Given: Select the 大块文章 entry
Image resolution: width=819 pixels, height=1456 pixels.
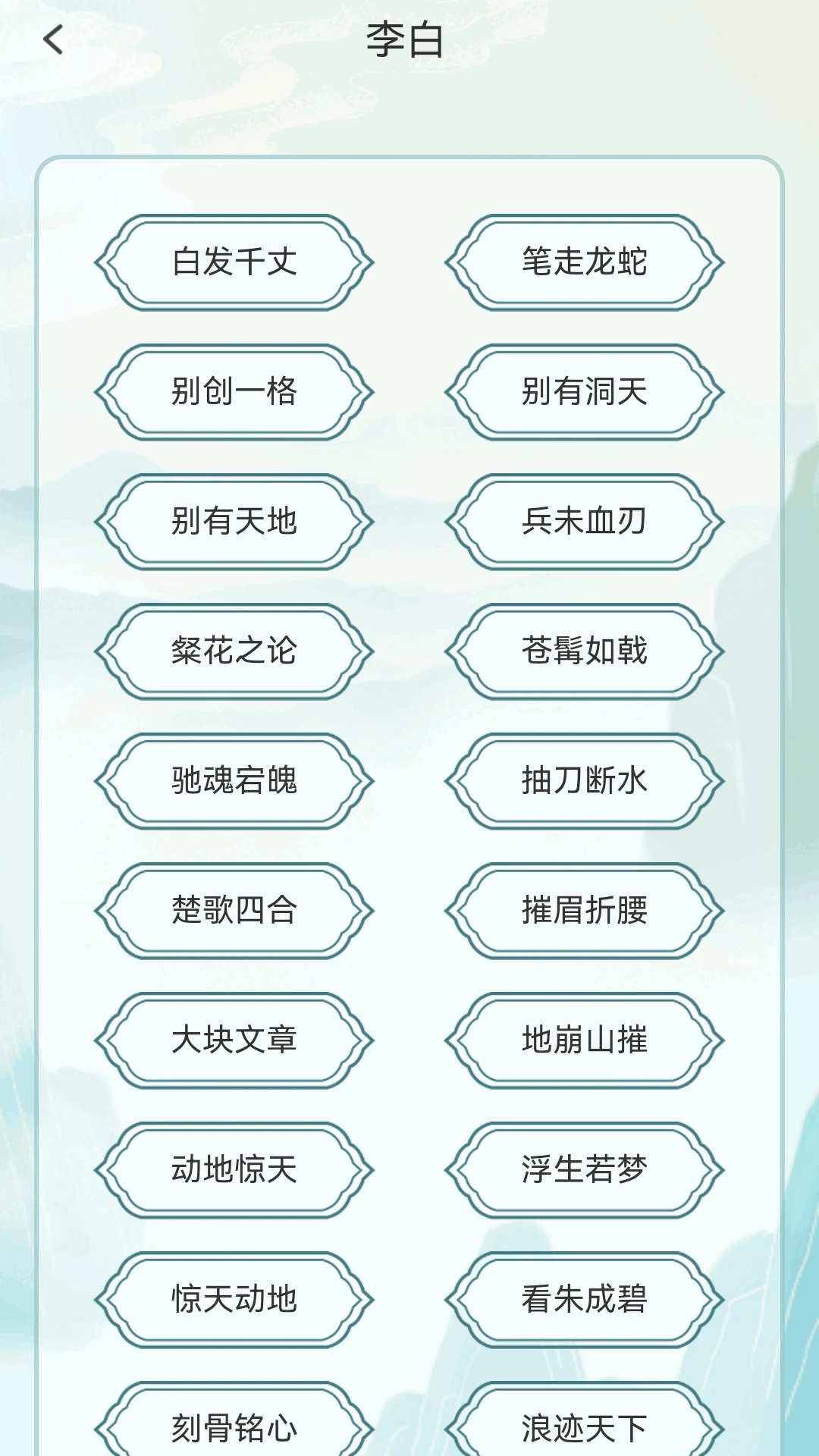Looking at the screenshot, I should pos(232,1039).
